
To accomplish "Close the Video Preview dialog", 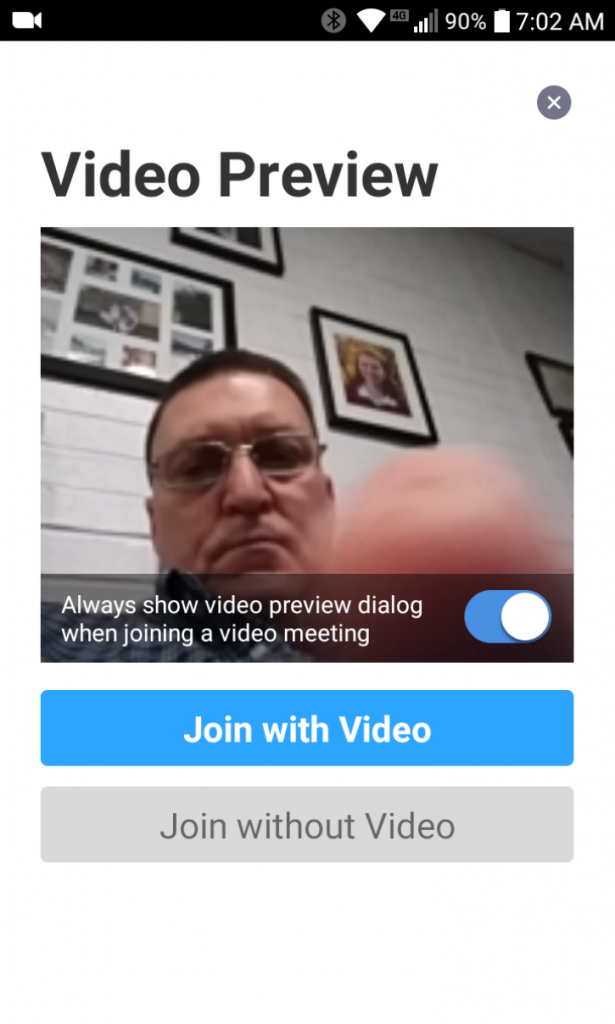I will coord(553,102).
